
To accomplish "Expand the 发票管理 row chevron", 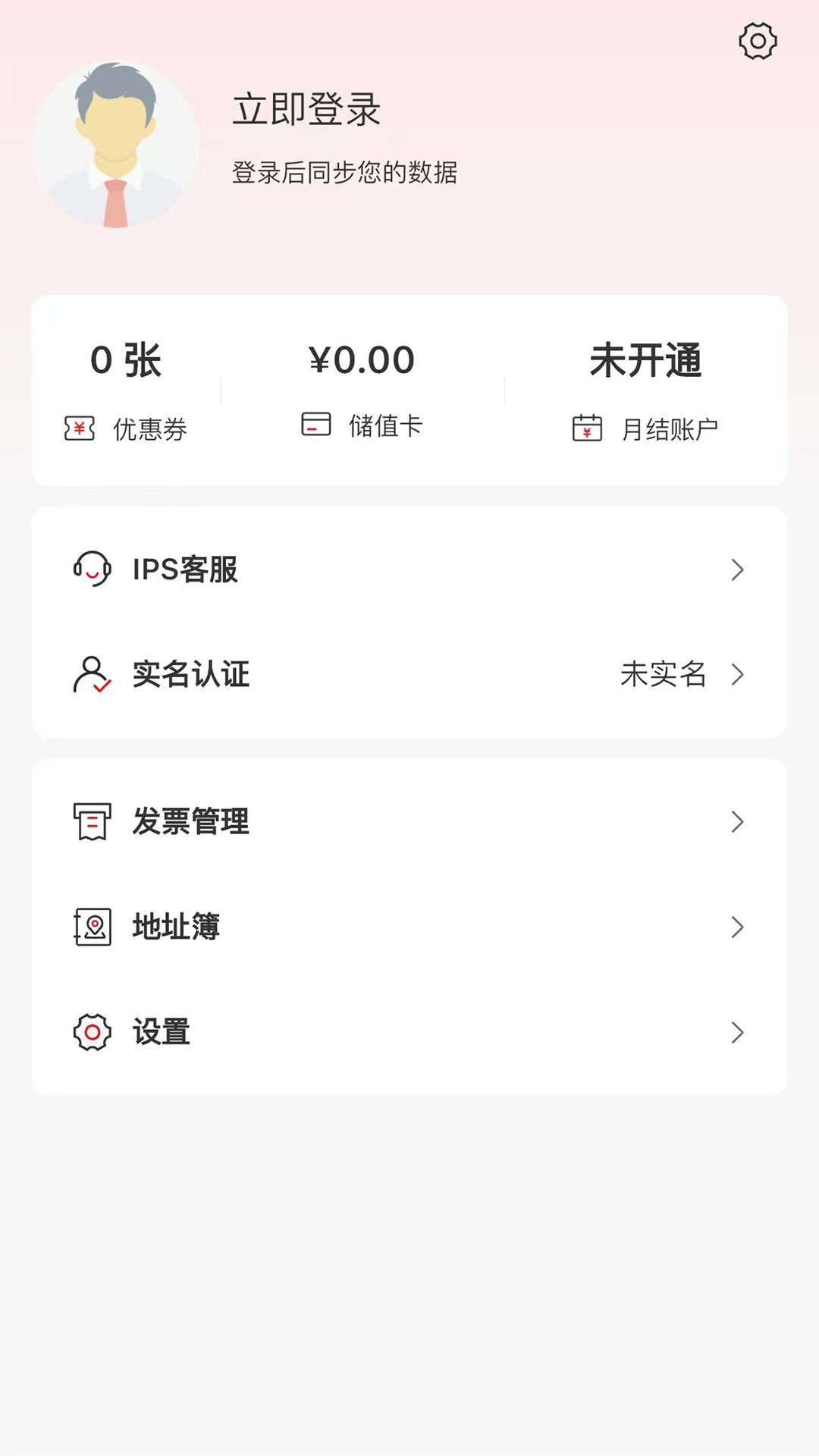I will [x=736, y=821].
